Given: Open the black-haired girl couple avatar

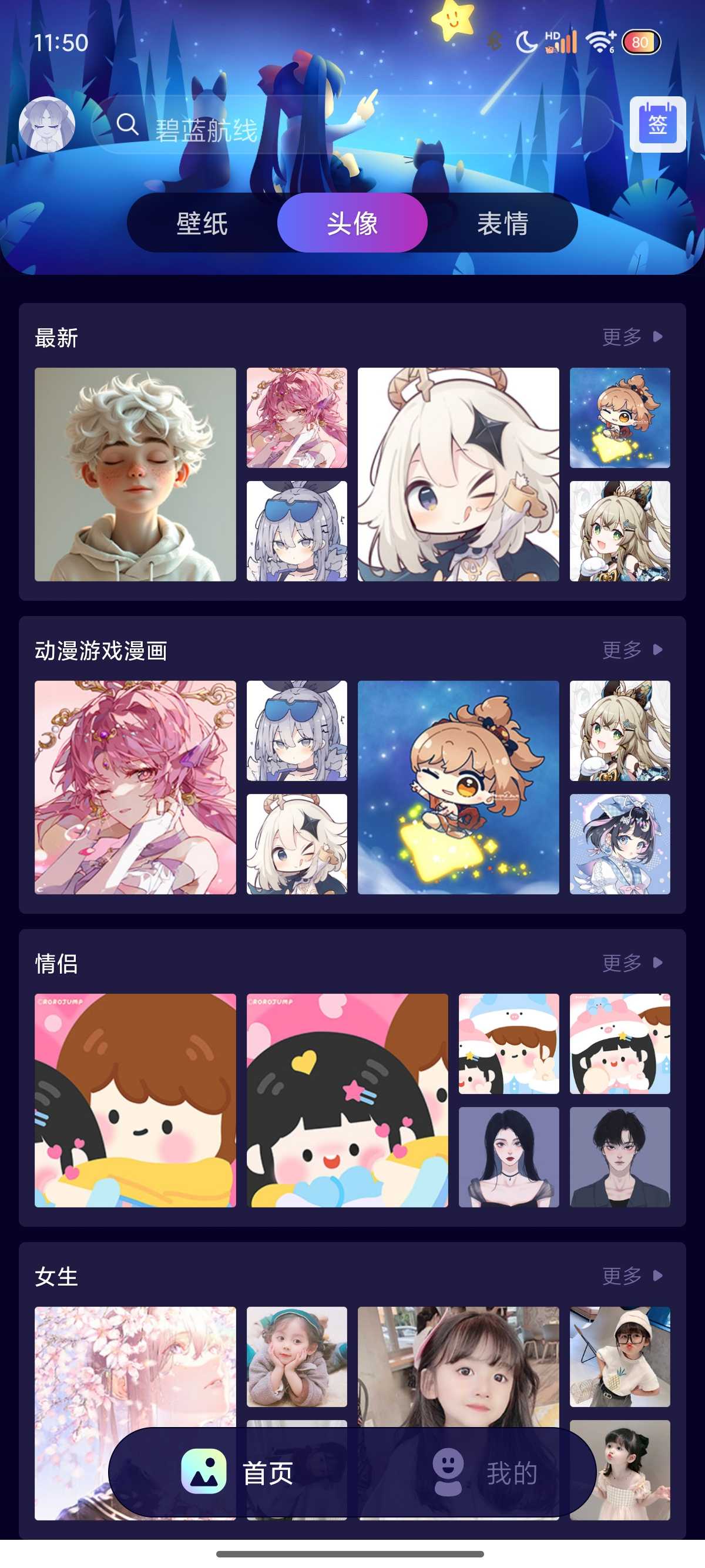Looking at the screenshot, I should point(347,1100).
